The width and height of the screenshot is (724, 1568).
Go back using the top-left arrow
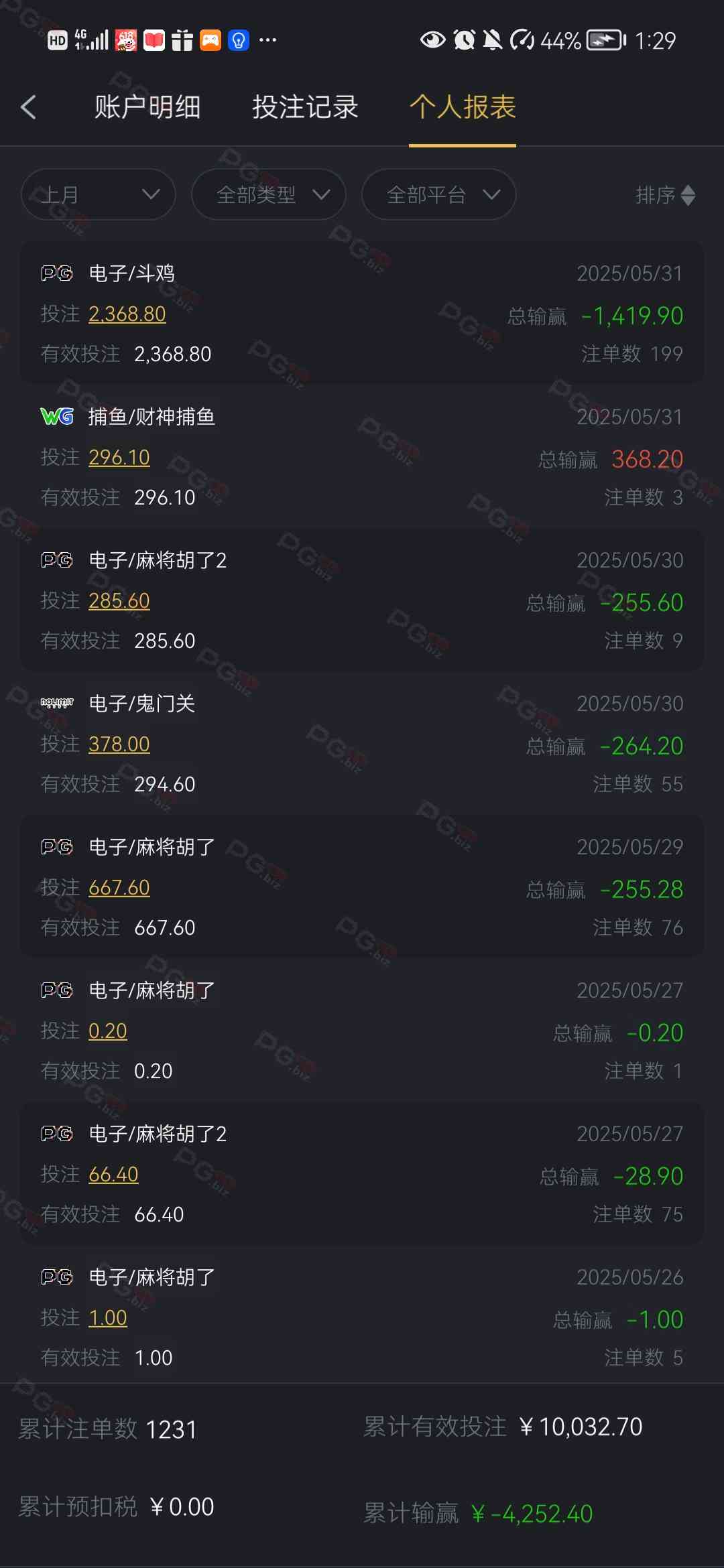click(28, 107)
